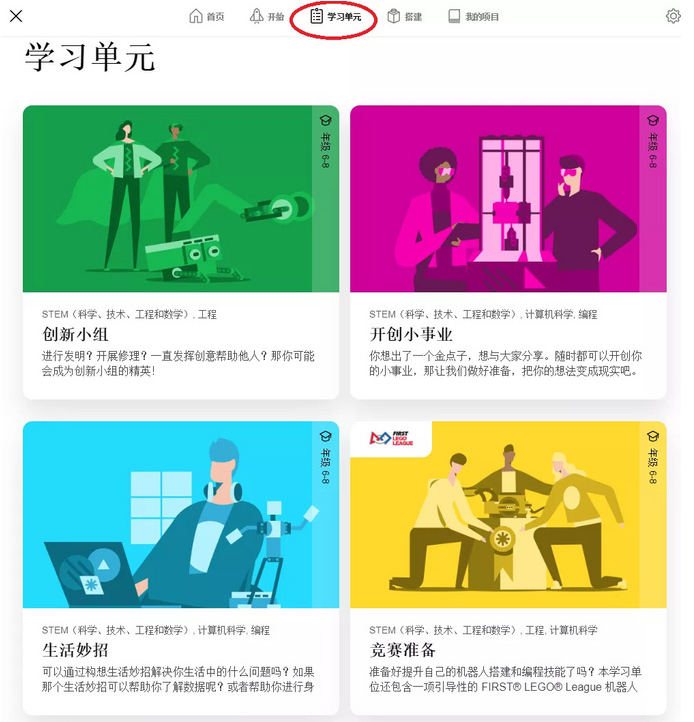This screenshot has width=694, height=722.
Task: Go to the 搭建 tab
Action: (x=404, y=17)
